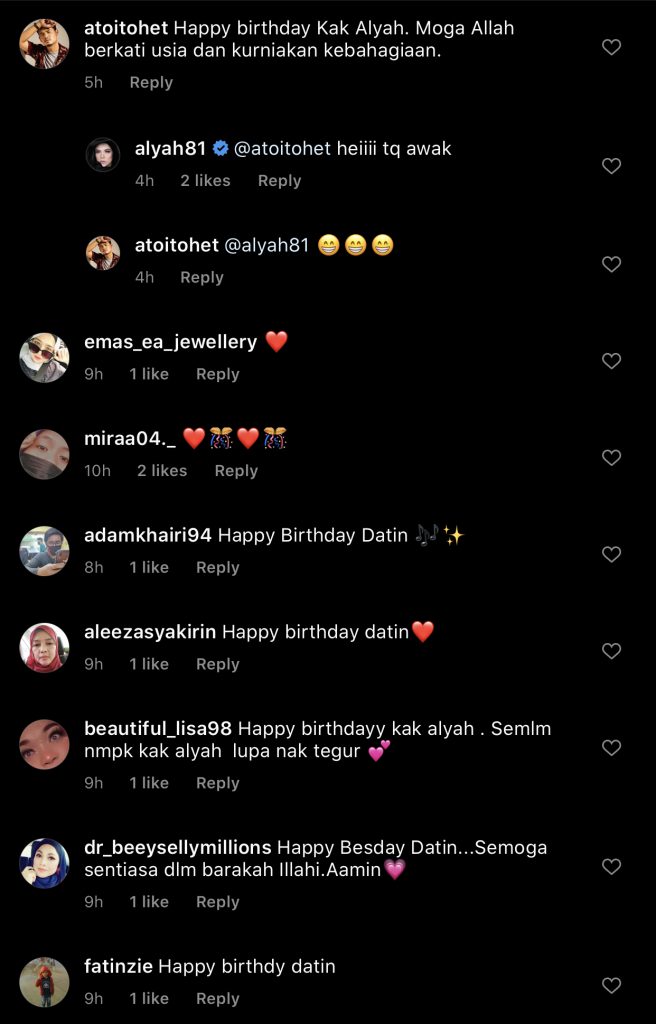Open the @atoitohet mention in alyah81's reply
This screenshot has height=1024, width=656.
tap(282, 149)
